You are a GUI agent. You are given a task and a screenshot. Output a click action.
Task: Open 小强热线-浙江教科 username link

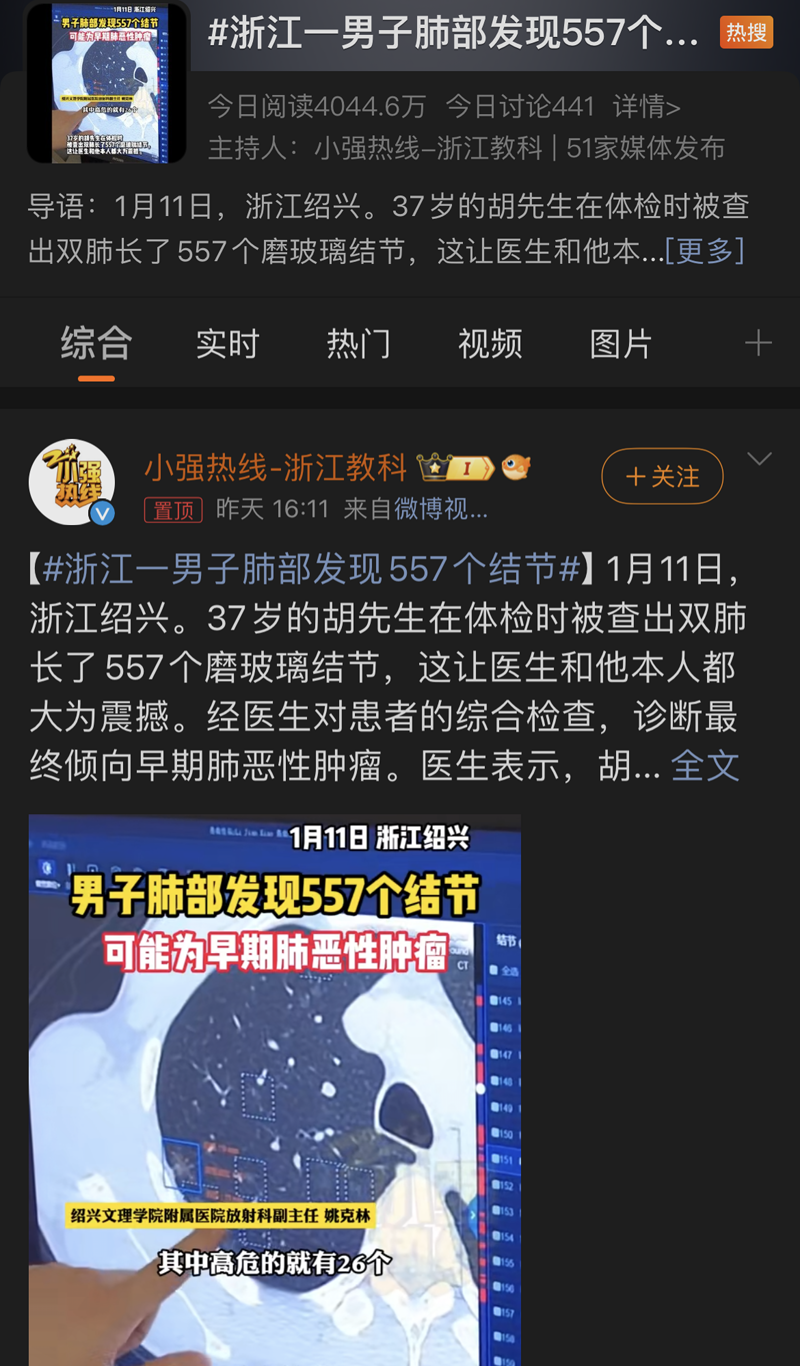pos(276,467)
